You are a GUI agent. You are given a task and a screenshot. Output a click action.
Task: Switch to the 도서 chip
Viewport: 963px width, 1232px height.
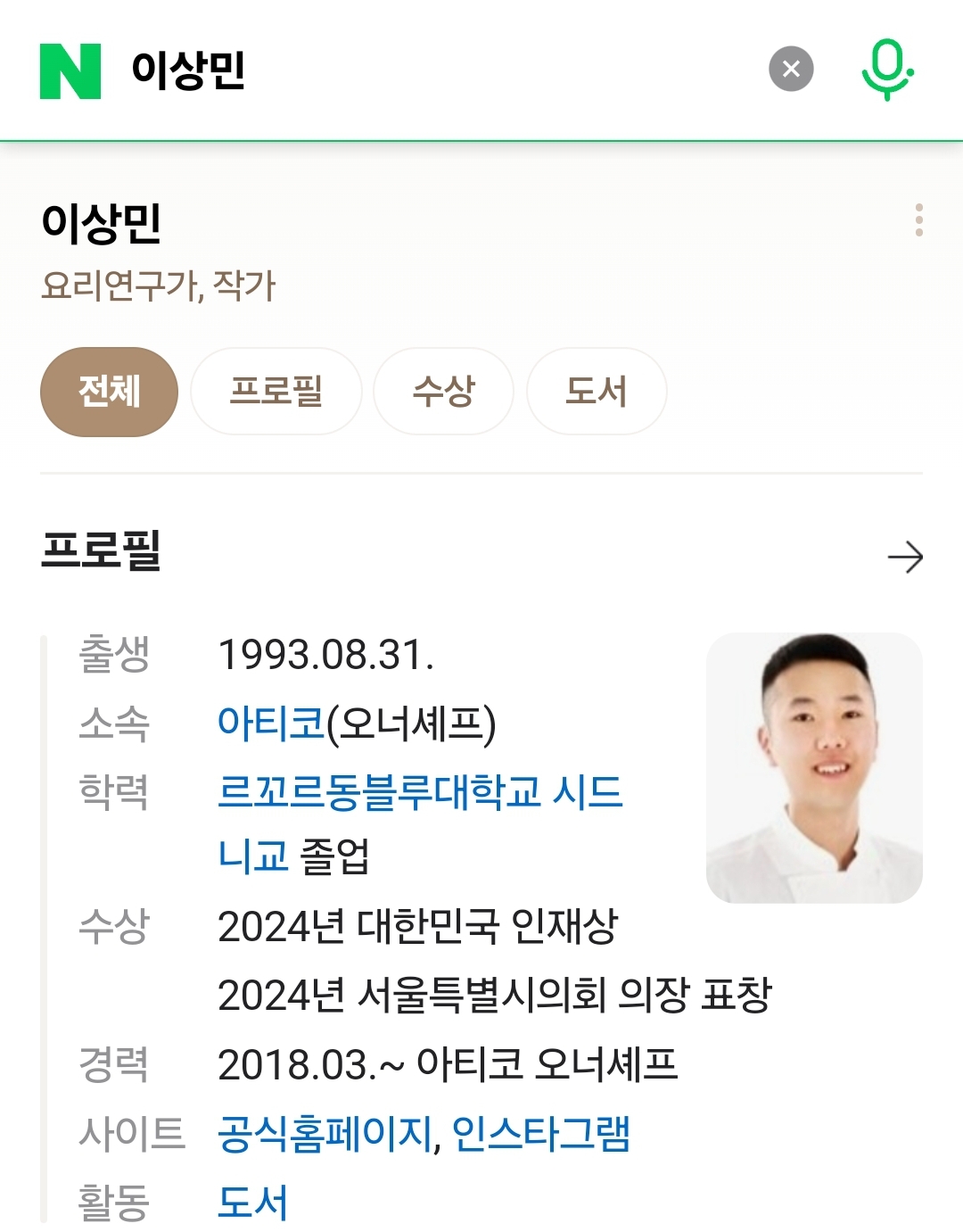pos(596,392)
